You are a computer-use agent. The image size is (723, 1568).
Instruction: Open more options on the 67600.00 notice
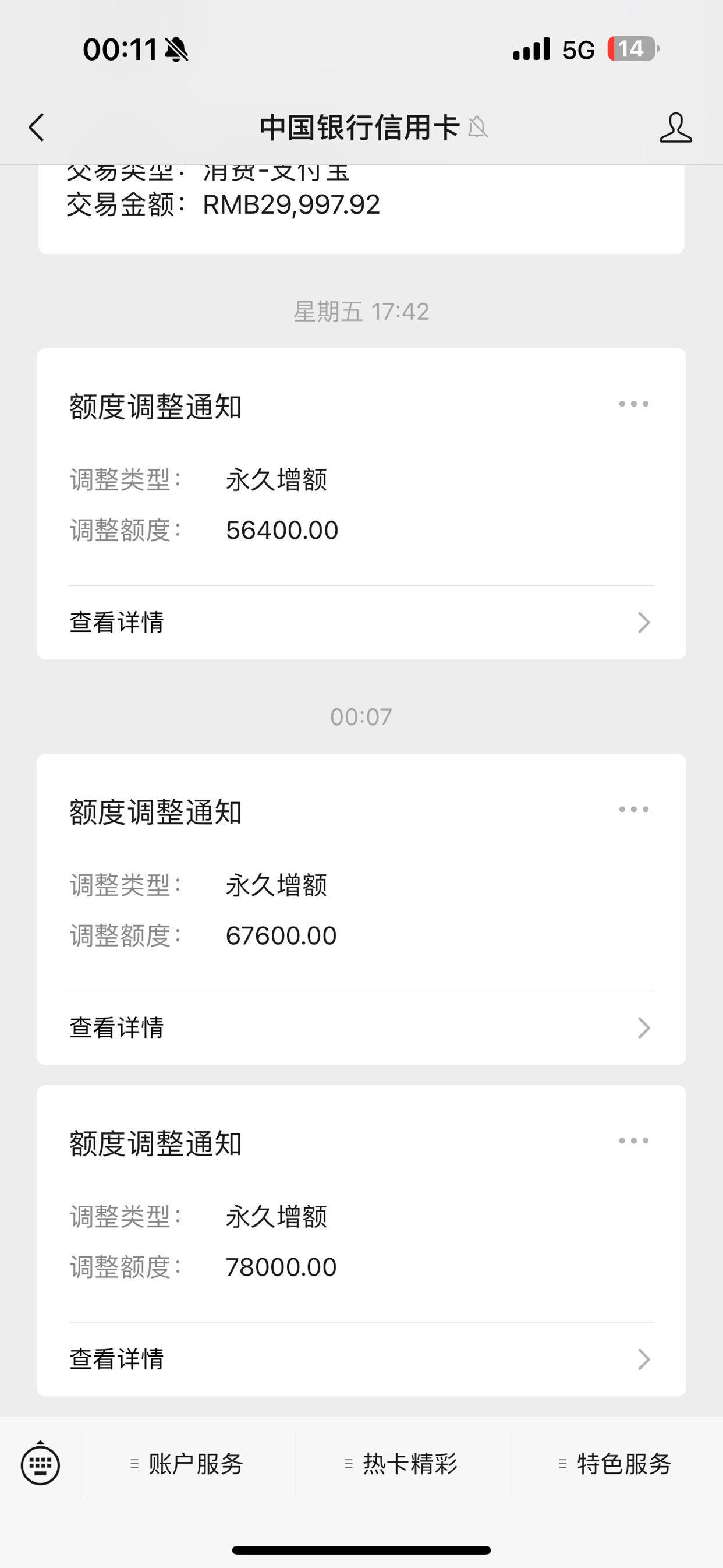point(633,810)
